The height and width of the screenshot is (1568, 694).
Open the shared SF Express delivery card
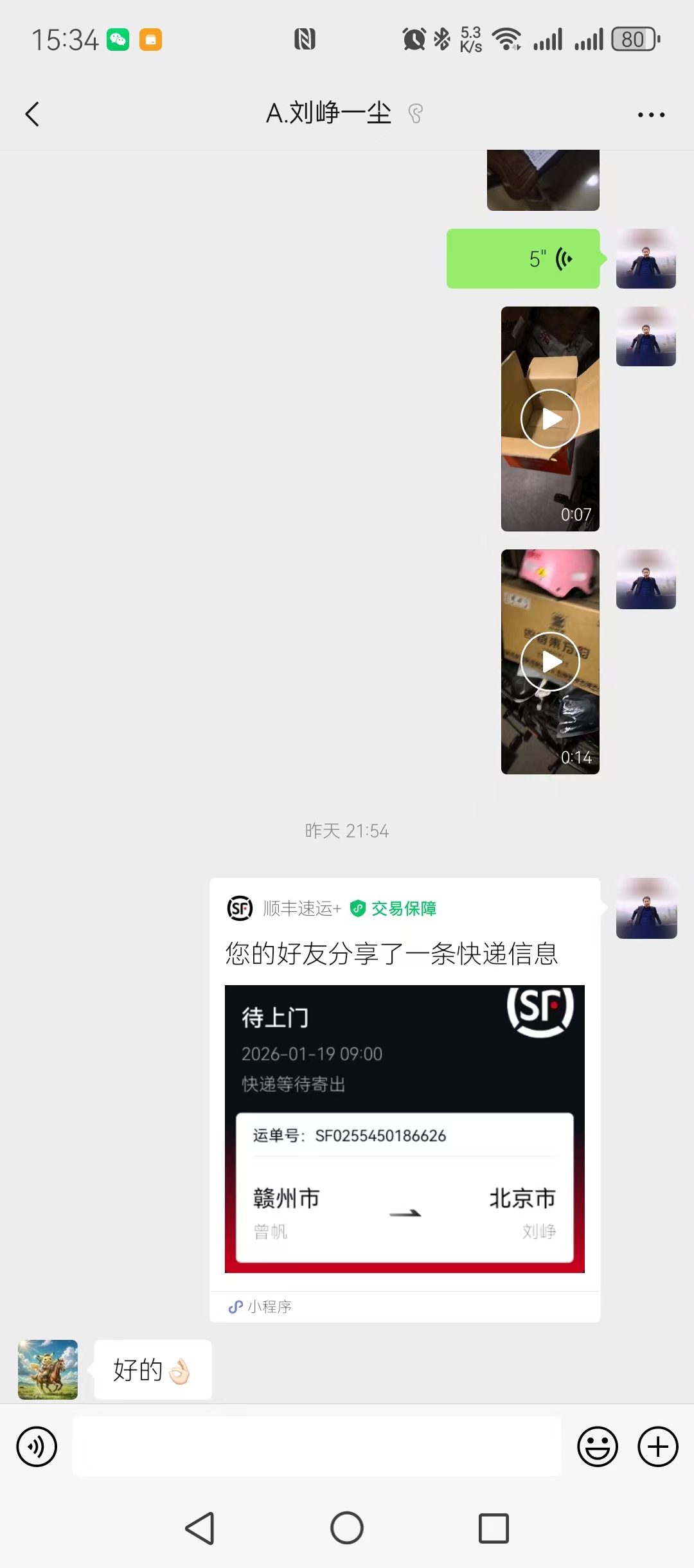[405, 1099]
